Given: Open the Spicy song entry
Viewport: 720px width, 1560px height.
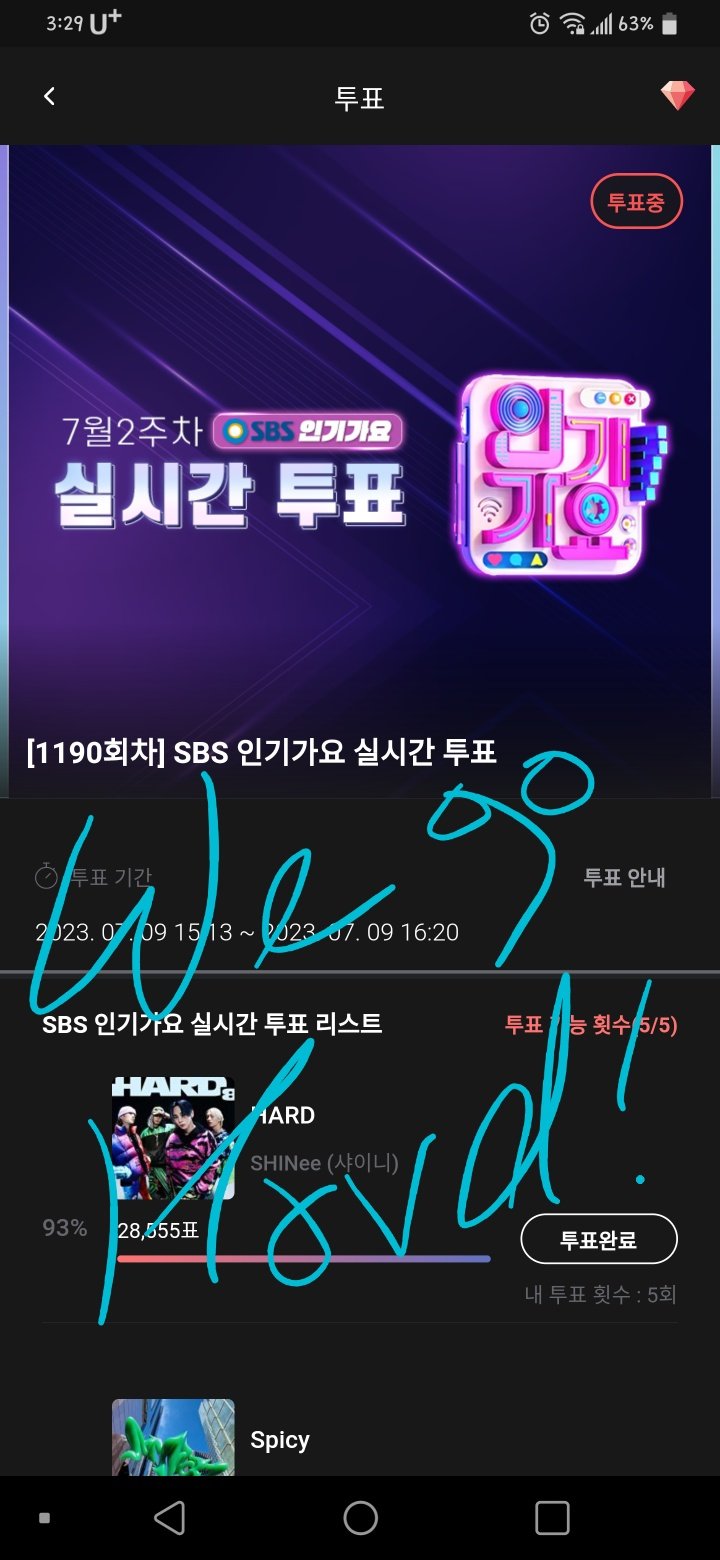Looking at the screenshot, I should click(280, 1440).
